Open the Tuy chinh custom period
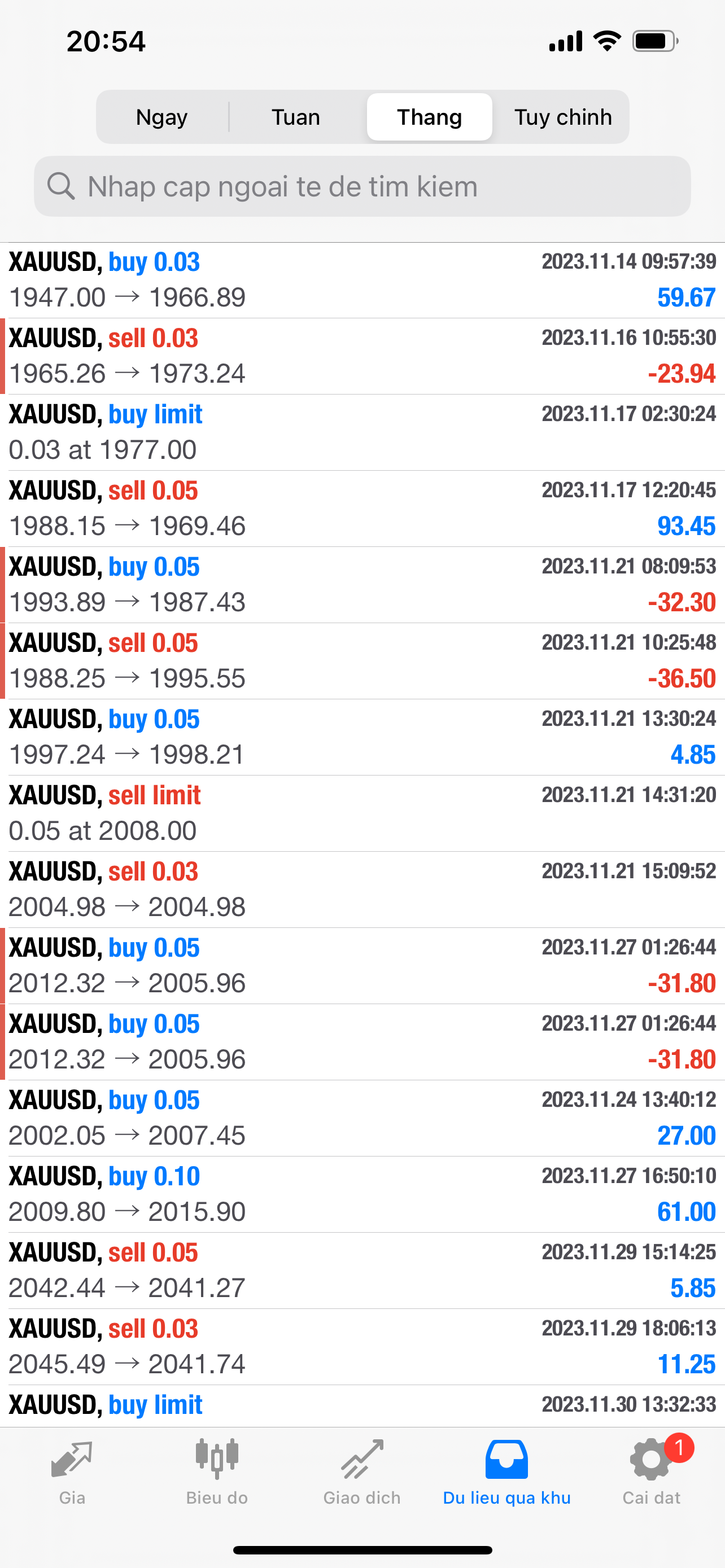Image resolution: width=725 pixels, height=1568 pixels. click(x=562, y=117)
